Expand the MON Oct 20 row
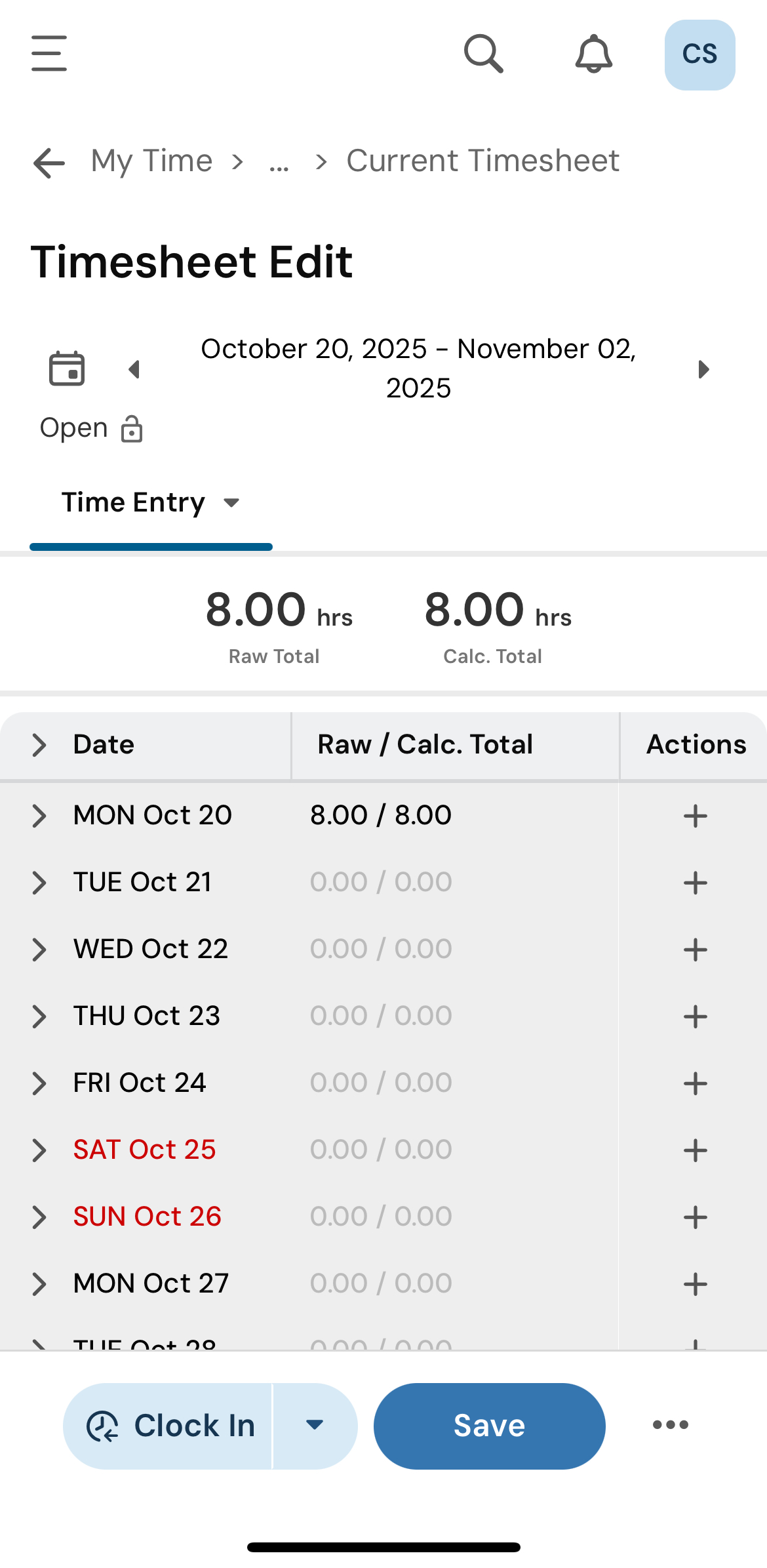767x1568 pixels. coord(39,816)
